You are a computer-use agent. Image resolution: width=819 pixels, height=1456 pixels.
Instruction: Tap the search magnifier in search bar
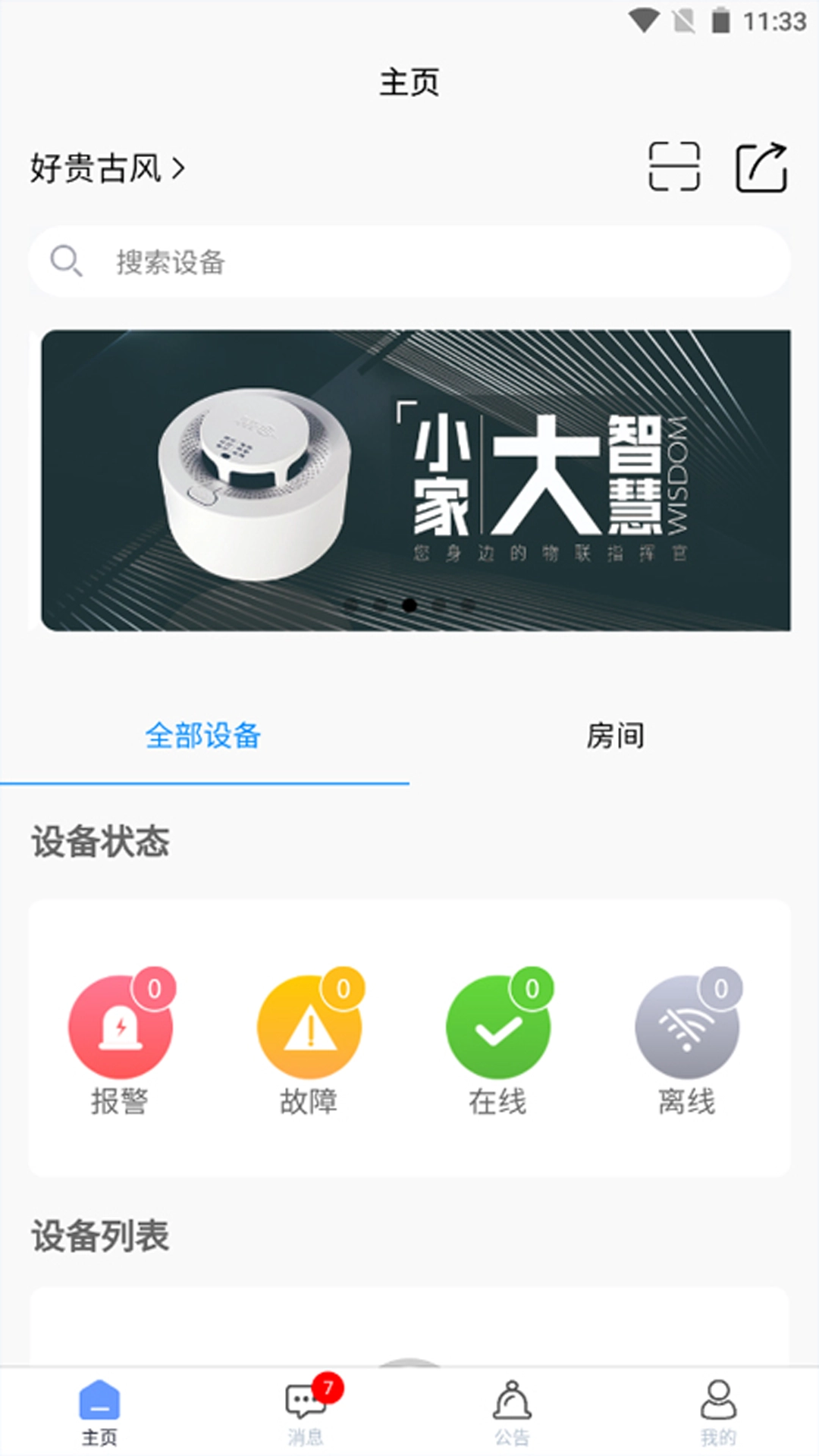67,261
